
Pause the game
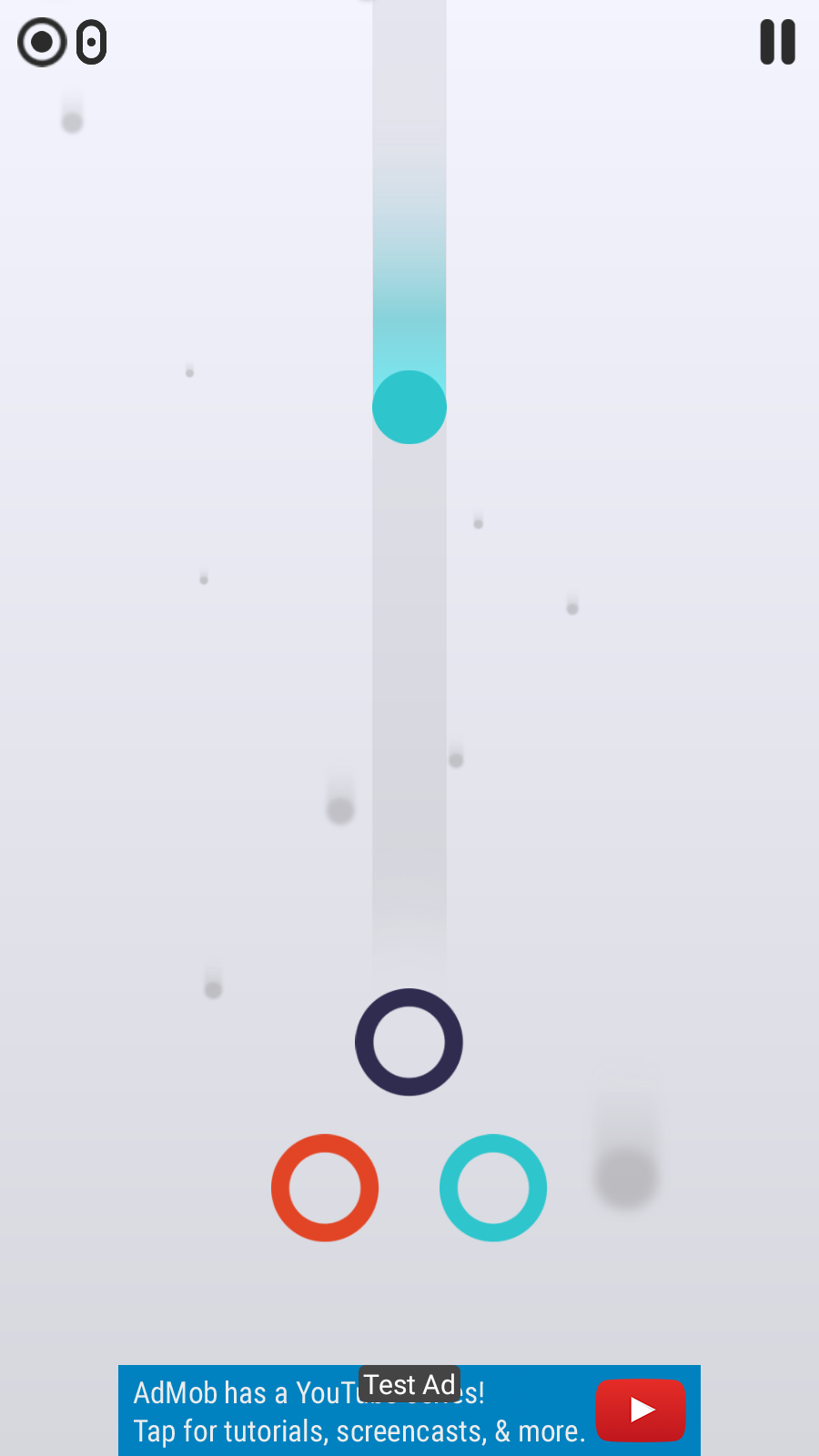(x=777, y=42)
